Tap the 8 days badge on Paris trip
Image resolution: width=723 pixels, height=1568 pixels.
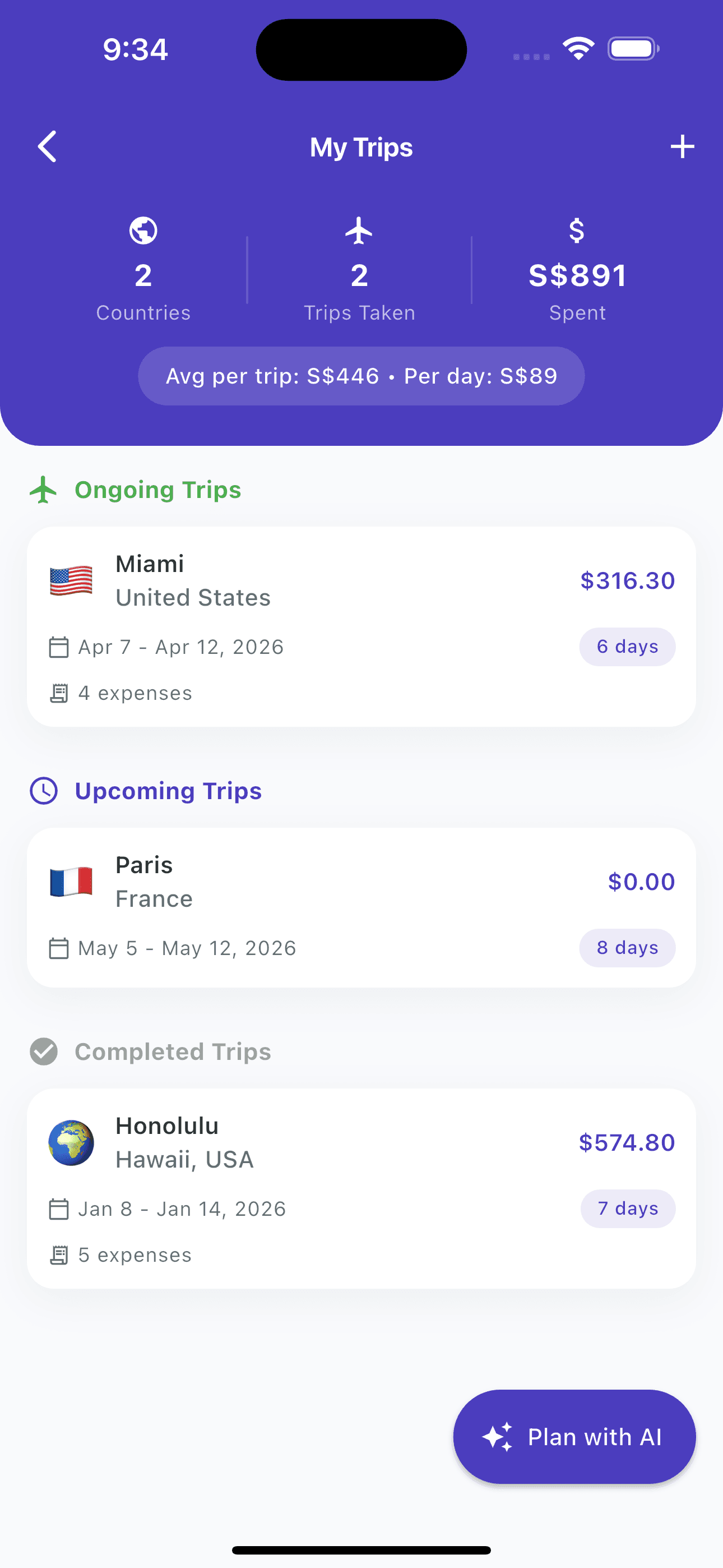(x=628, y=947)
